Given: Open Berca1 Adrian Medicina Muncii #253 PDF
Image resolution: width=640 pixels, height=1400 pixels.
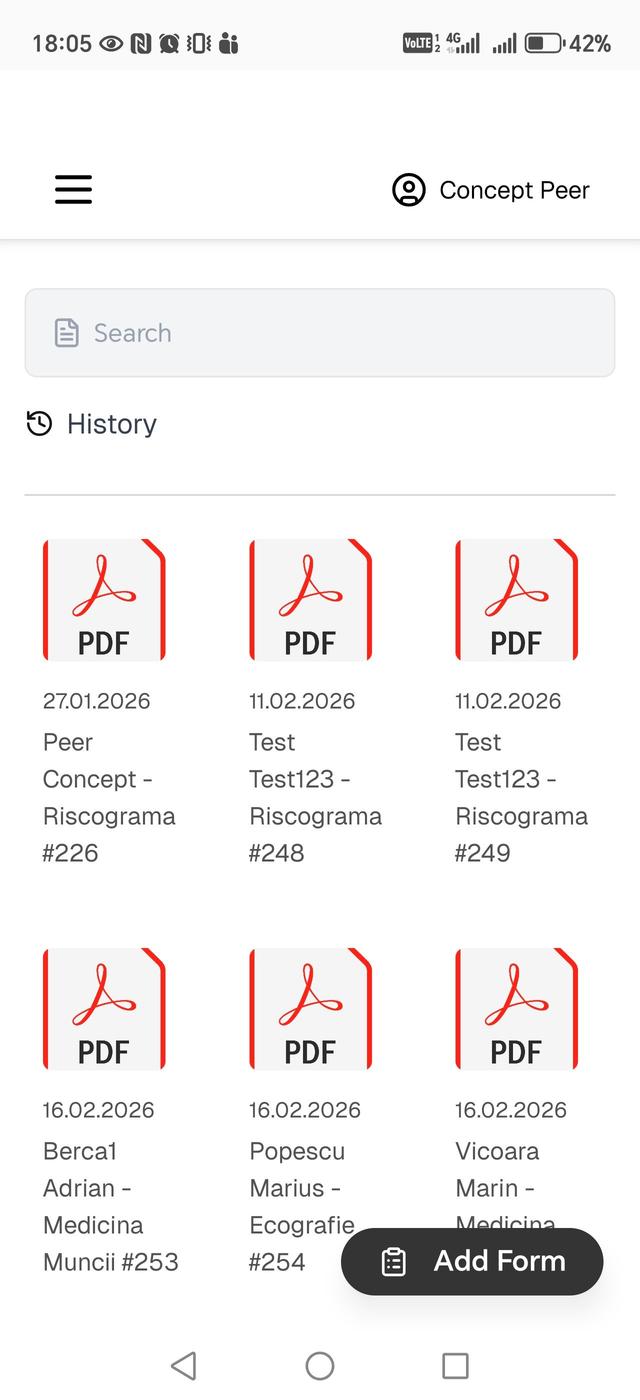Looking at the screenshot, I should (104, 1009).
